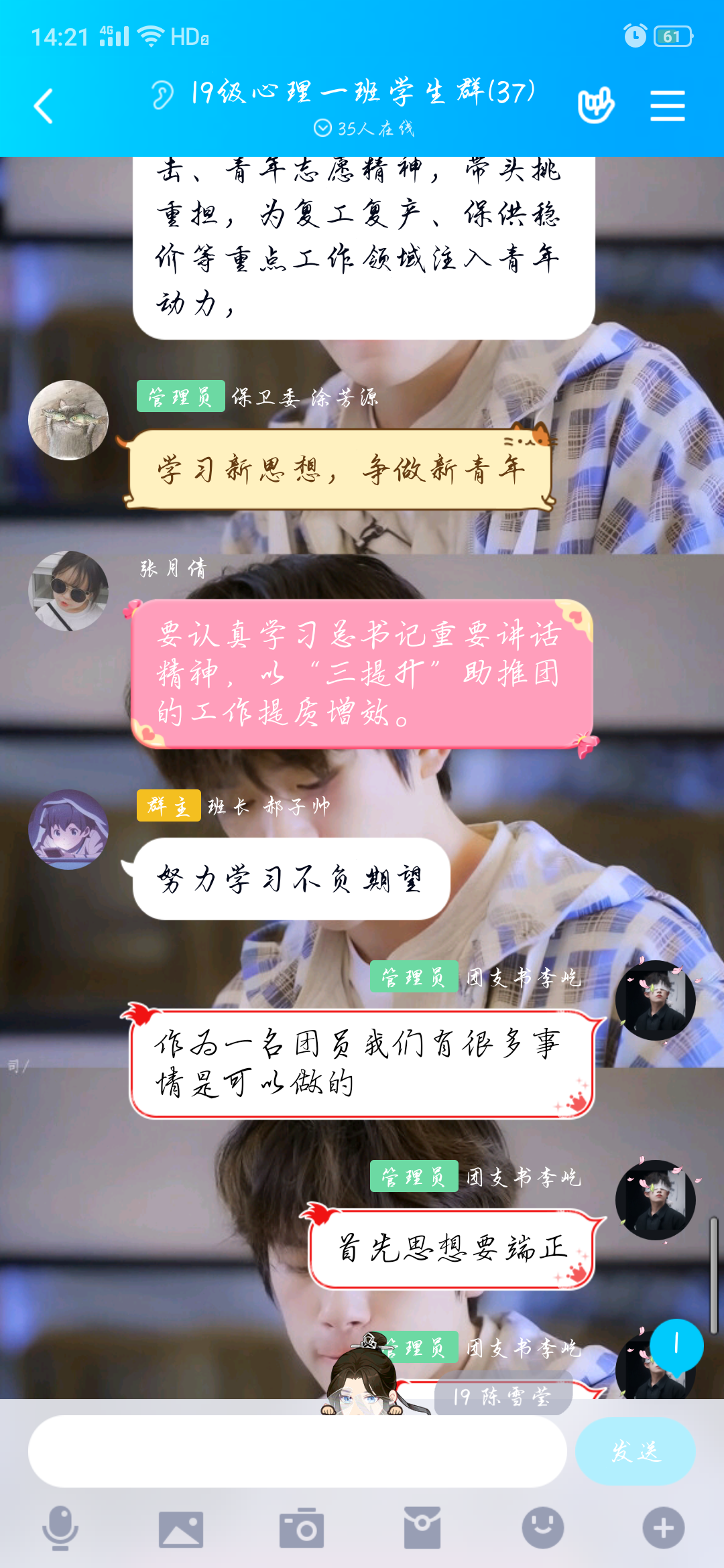Viewport: 724px width, 1568px height.
Task: Open avatar beside 首先思想要端正 message
Action: [656, 1199]
